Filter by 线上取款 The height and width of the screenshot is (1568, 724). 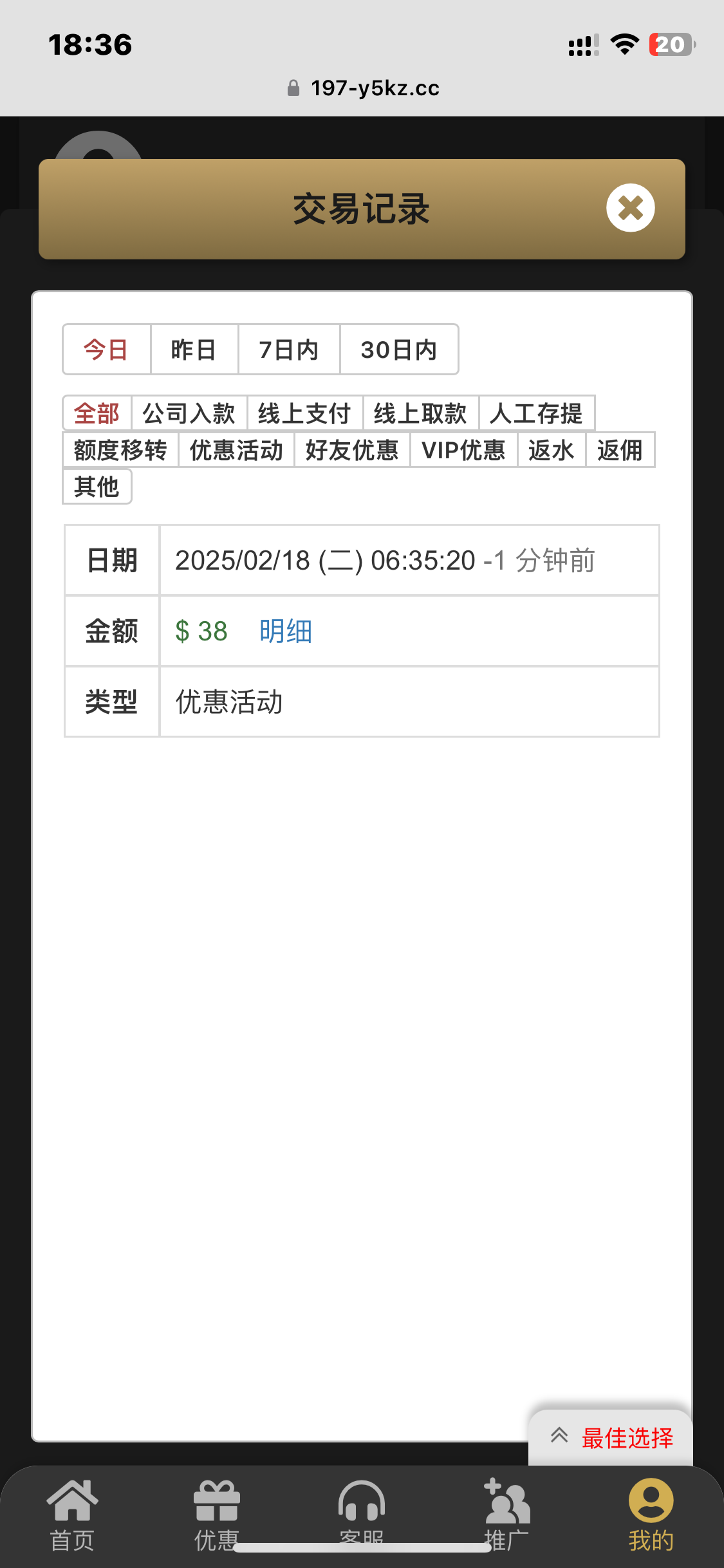coord(420,413)
